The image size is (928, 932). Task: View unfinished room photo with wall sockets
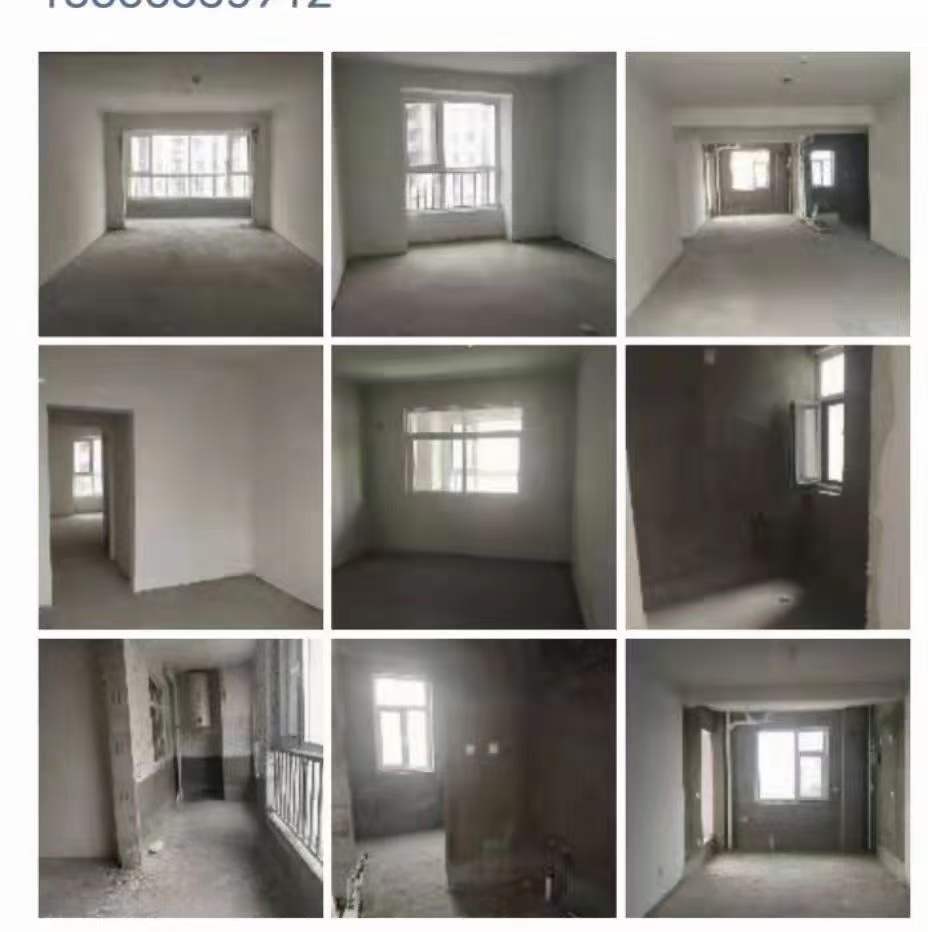(474, 778)
